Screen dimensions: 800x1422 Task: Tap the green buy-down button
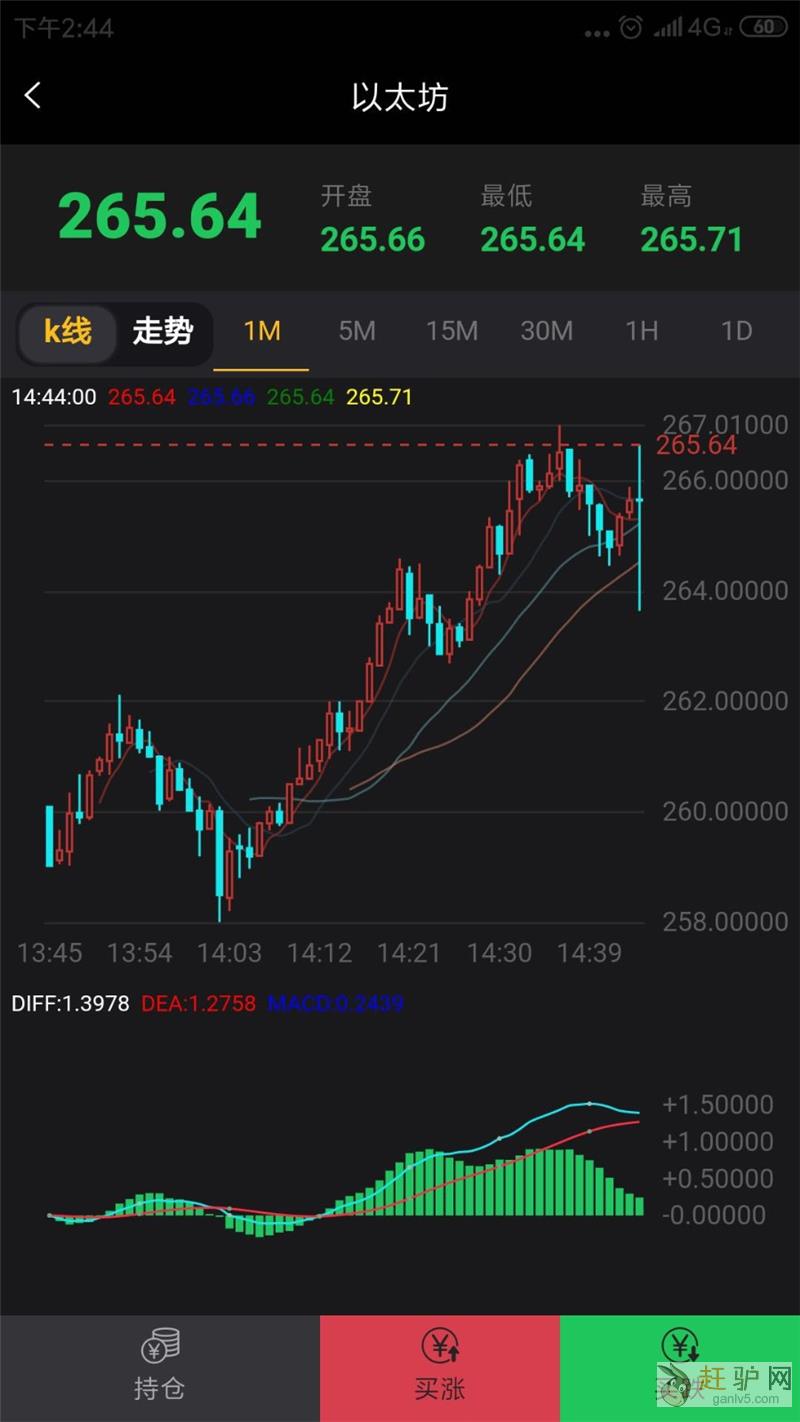pyautogui.click(x=680, y=1366)
